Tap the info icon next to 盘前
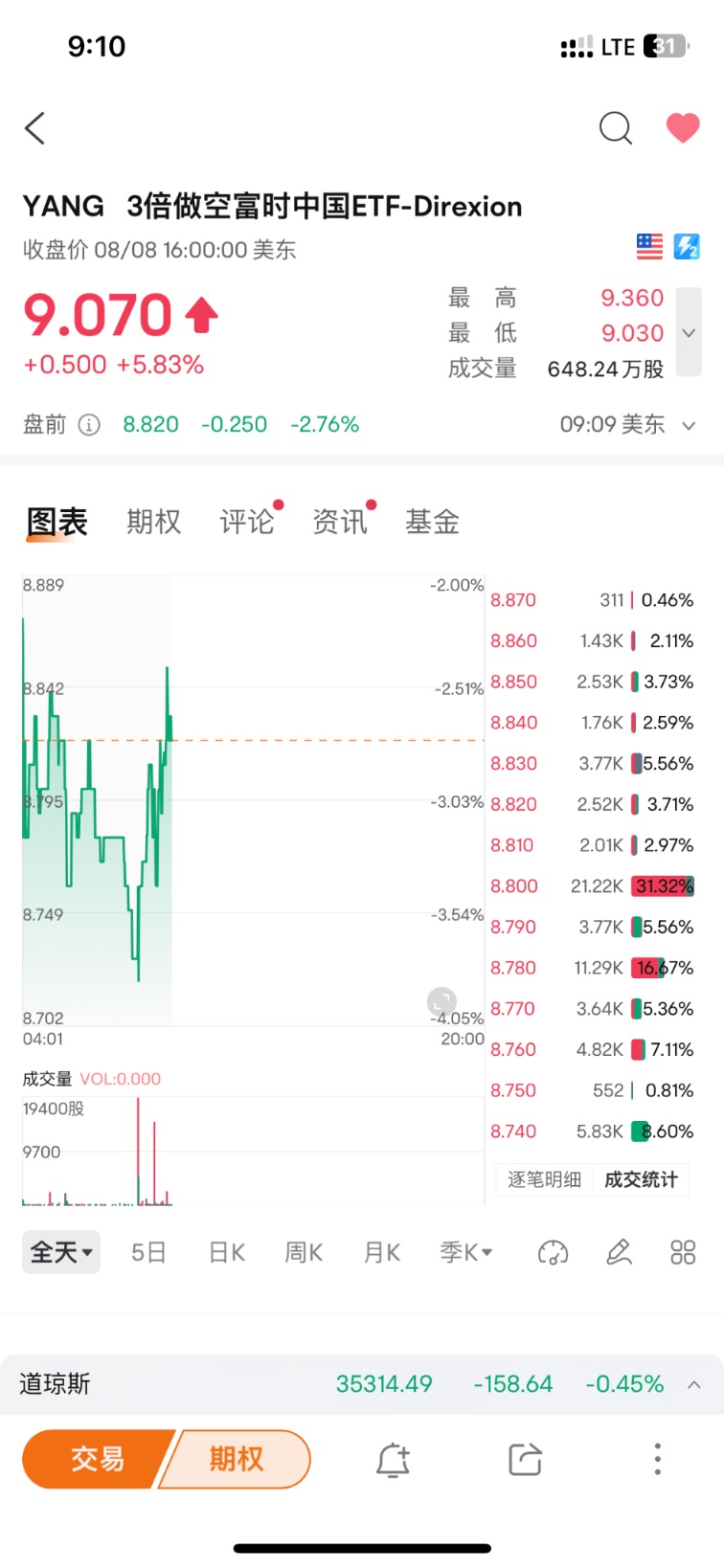Screen dimensions: 724x1568 (x=89, y=425)
